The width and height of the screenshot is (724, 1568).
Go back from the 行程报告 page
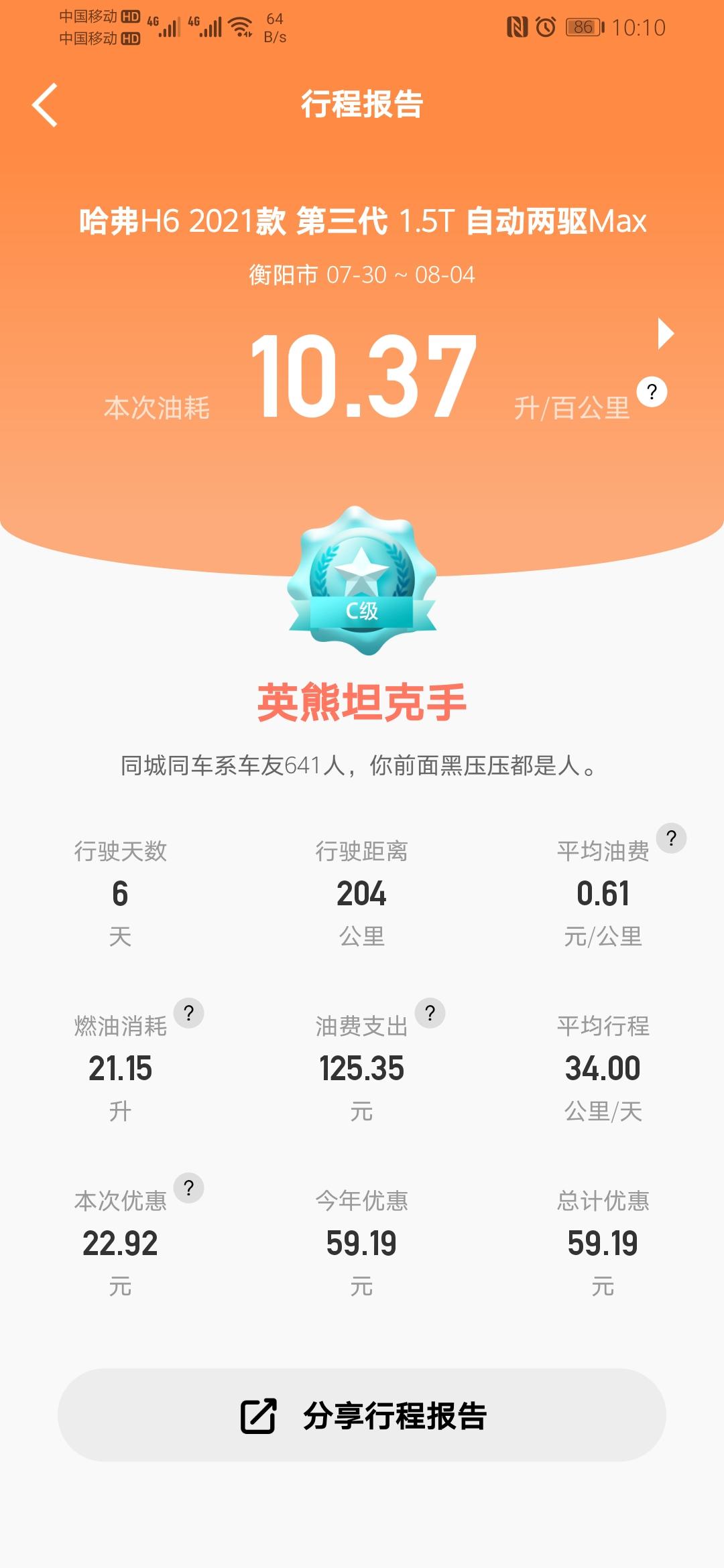point(45,105)
